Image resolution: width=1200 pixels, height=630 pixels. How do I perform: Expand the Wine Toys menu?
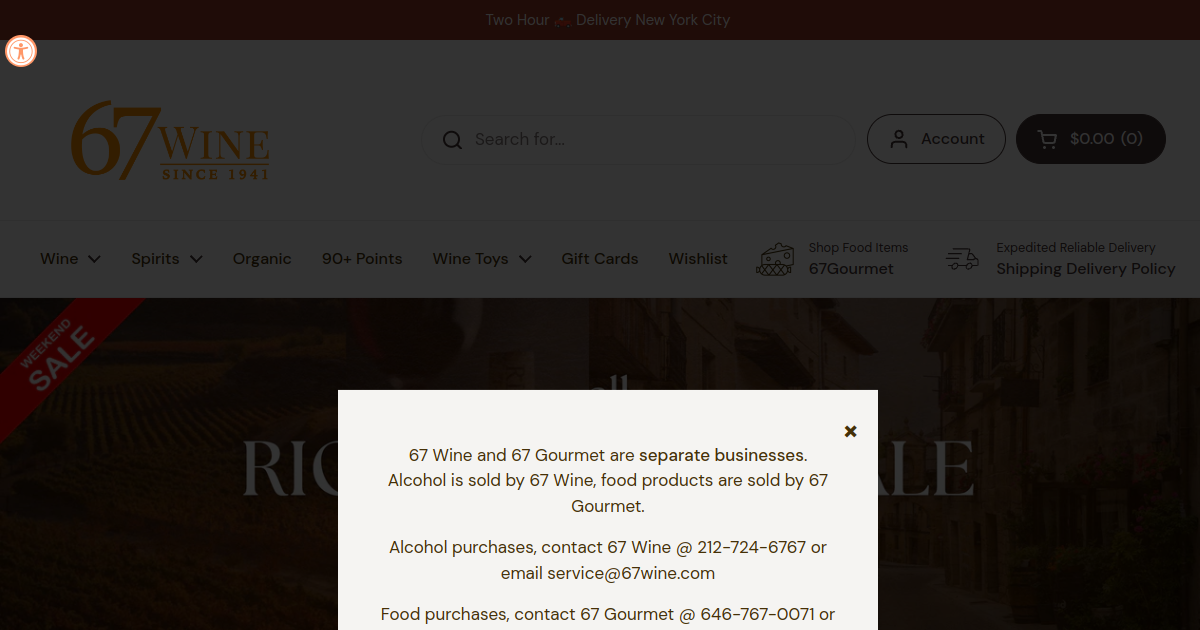pos(481,259)
